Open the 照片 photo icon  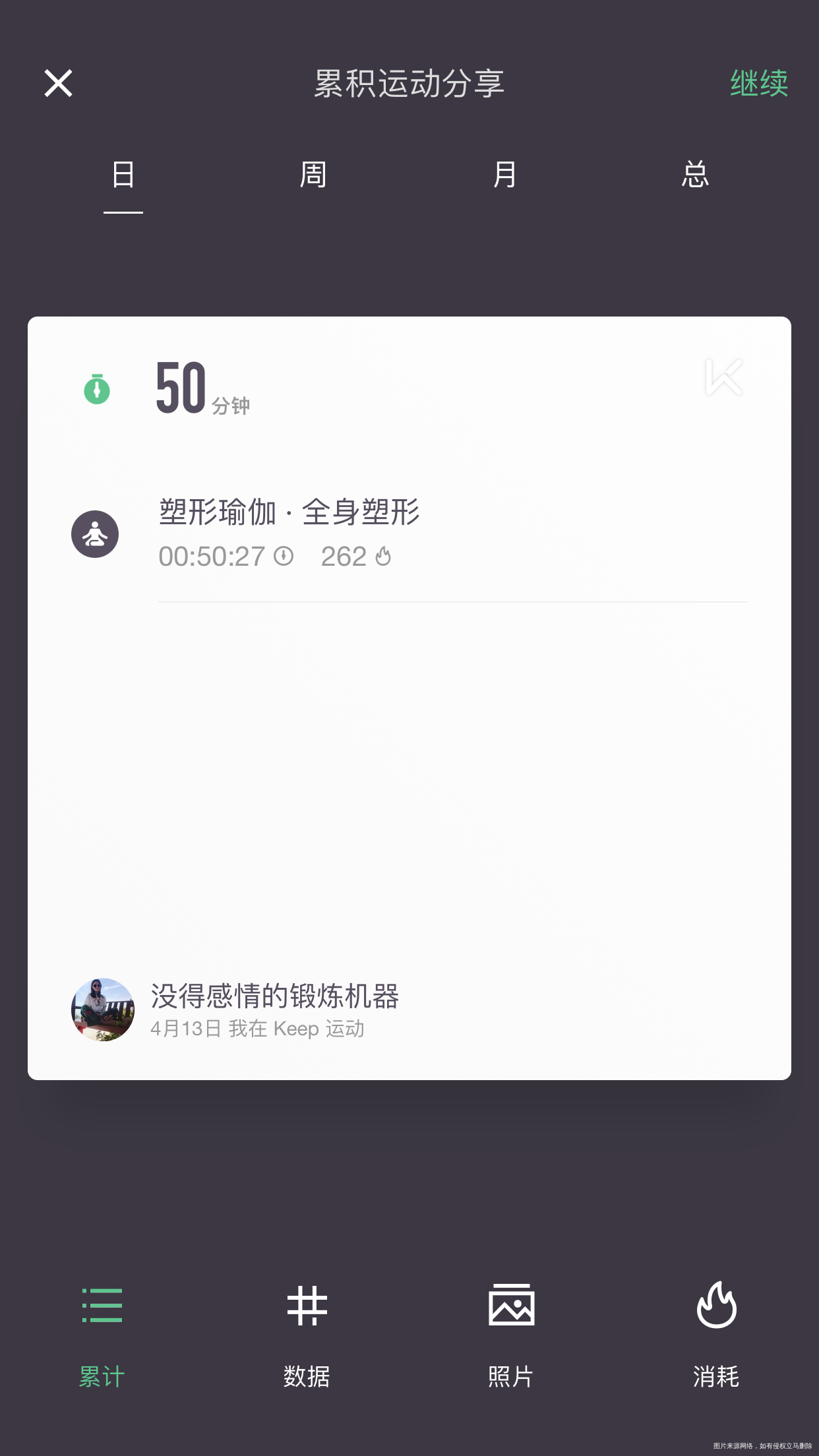point(512,1306)
